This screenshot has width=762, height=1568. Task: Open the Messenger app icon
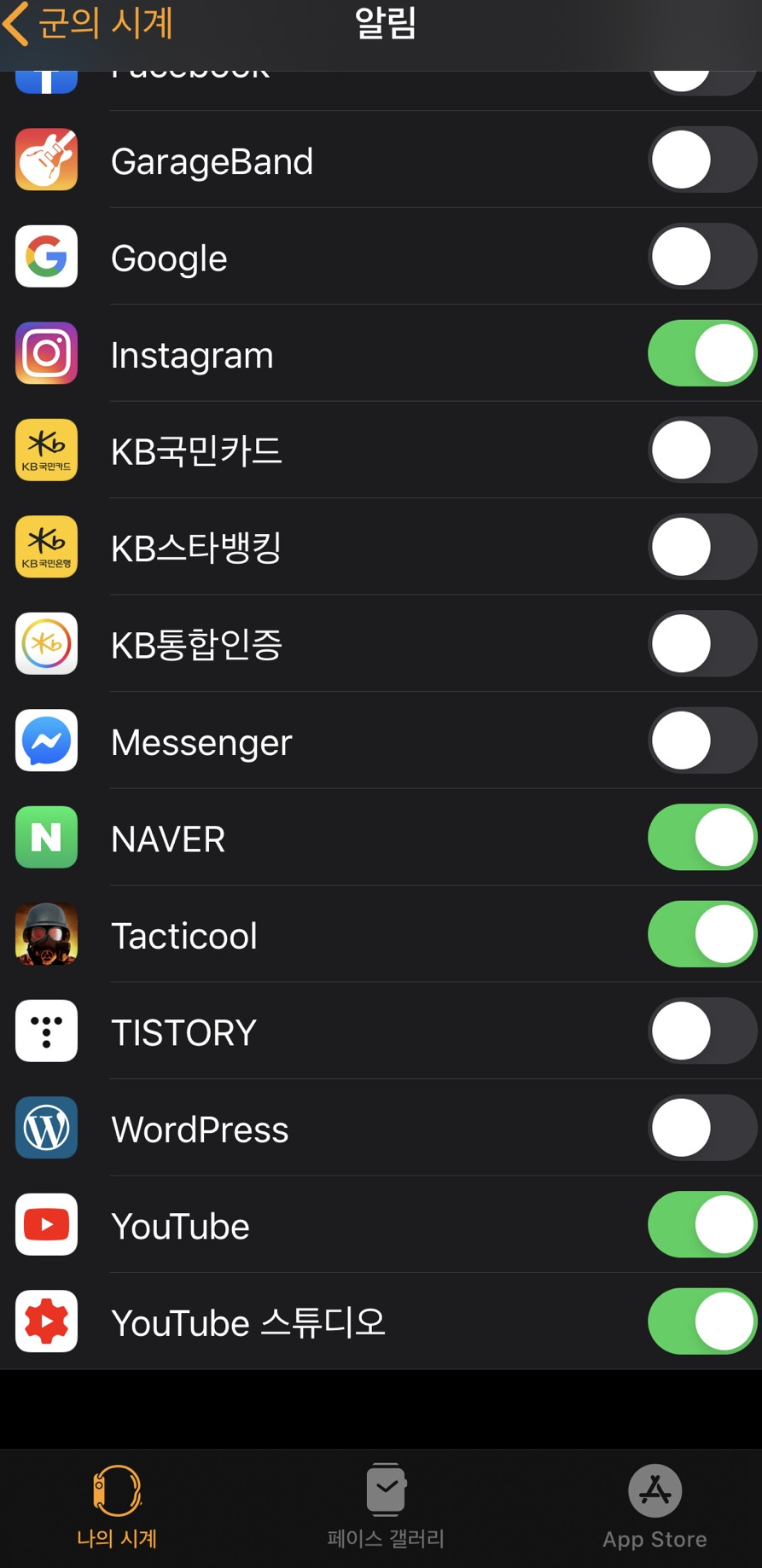tap(46, 740)
